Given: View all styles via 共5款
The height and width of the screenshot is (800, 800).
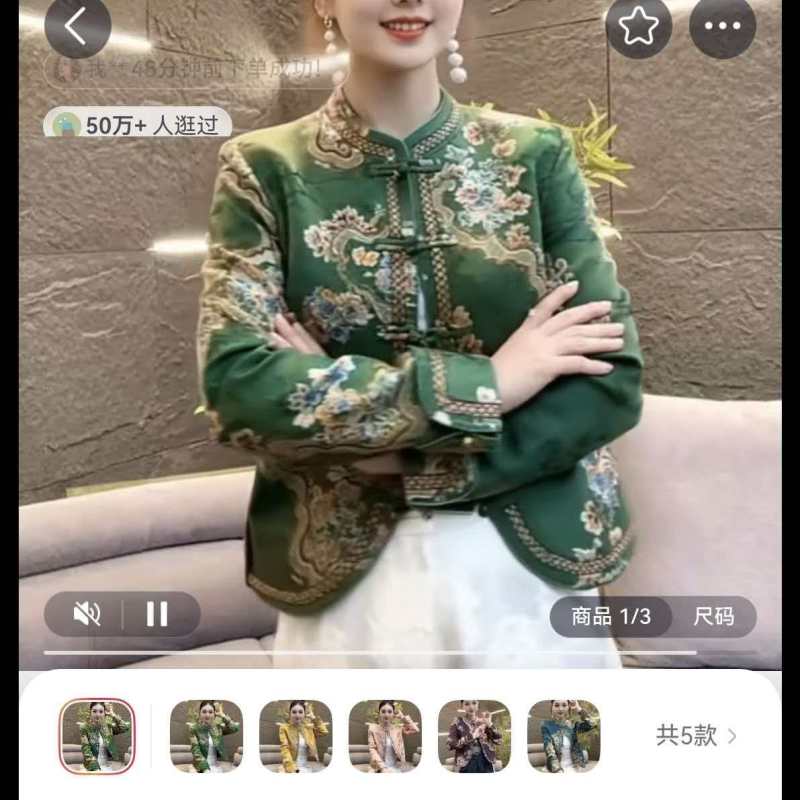Looking at the screenshot, I should (x=696, y=736).
